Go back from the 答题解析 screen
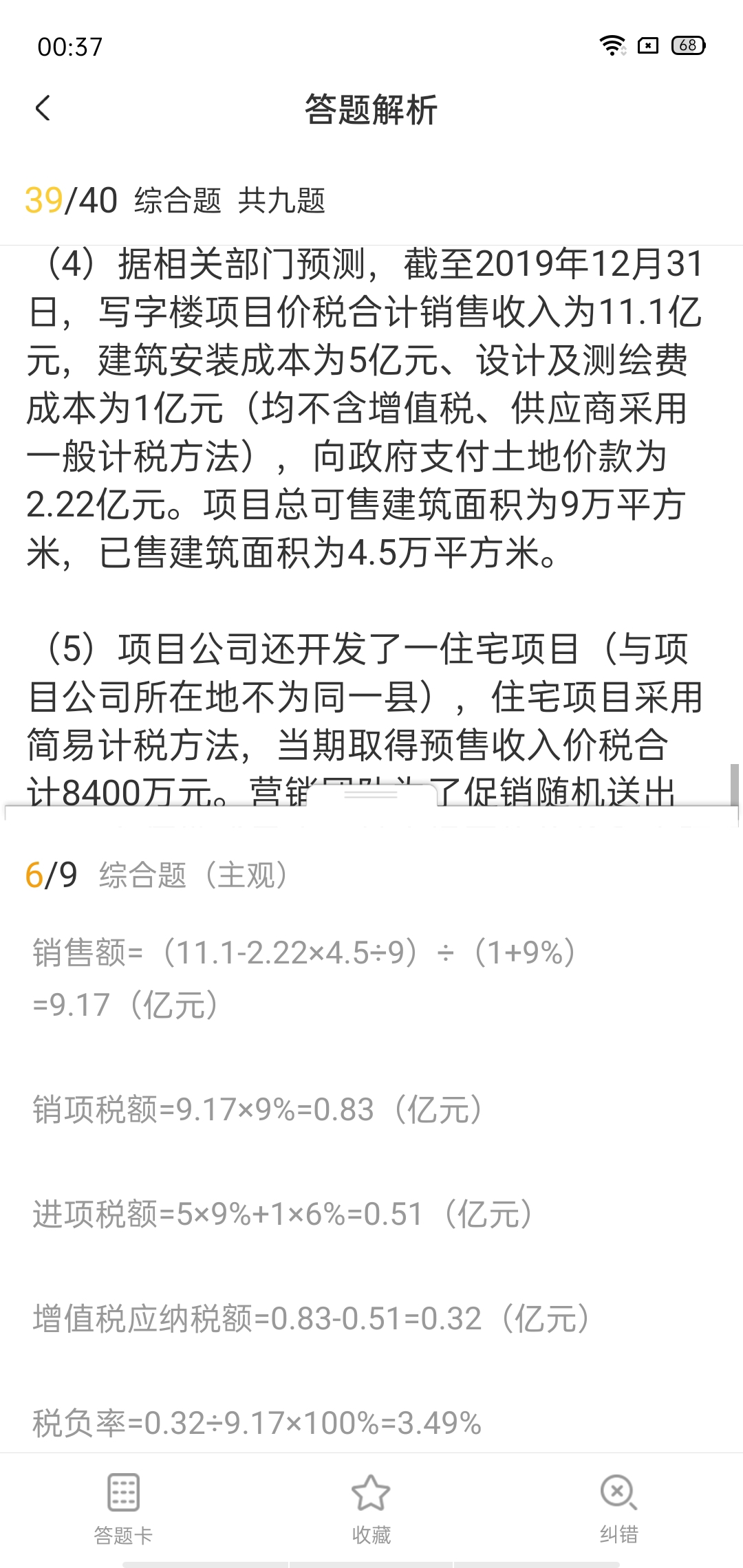This screenshot has height=1568, width=743. pyautogui.click(x=43, y=109)
